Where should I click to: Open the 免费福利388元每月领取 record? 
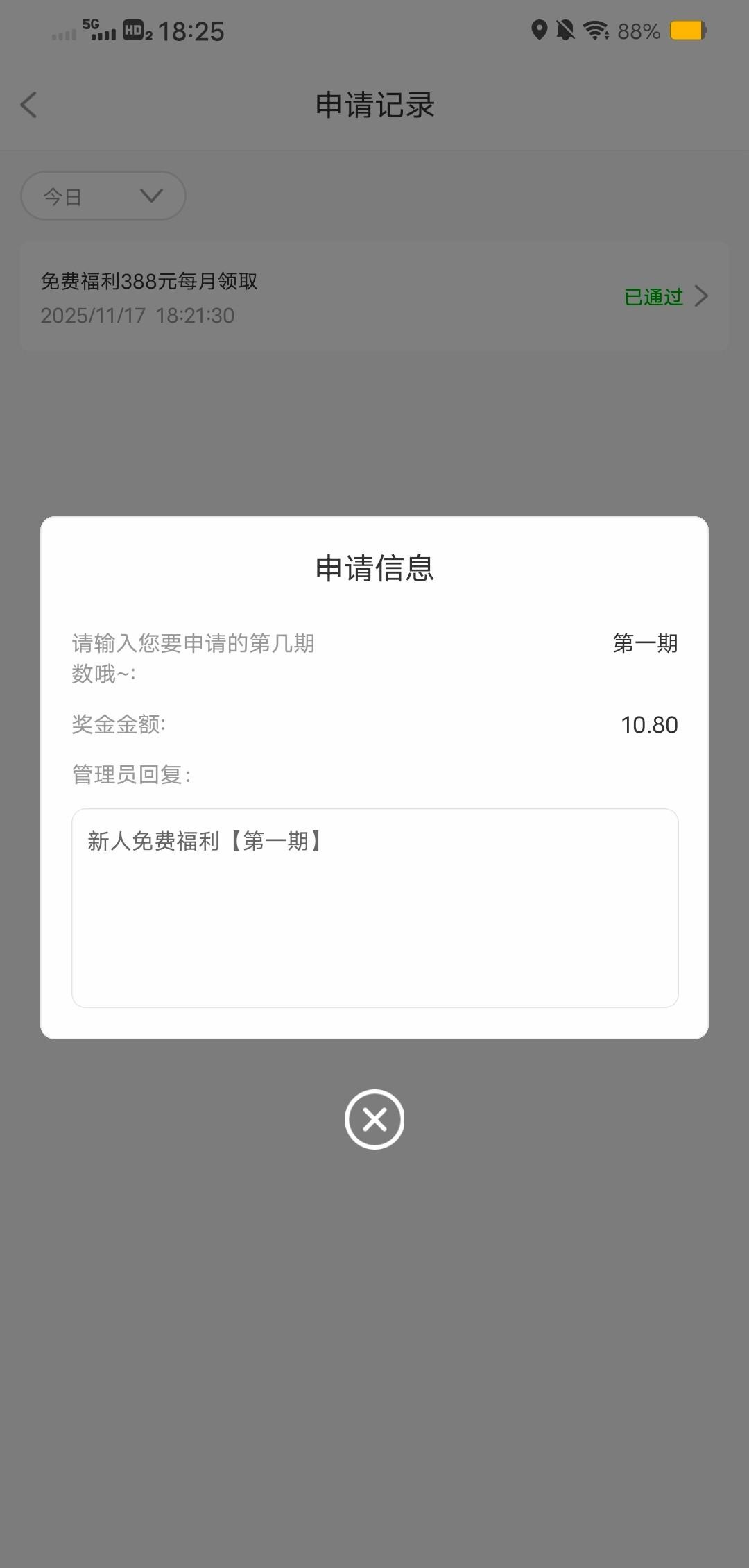[374, 297]
